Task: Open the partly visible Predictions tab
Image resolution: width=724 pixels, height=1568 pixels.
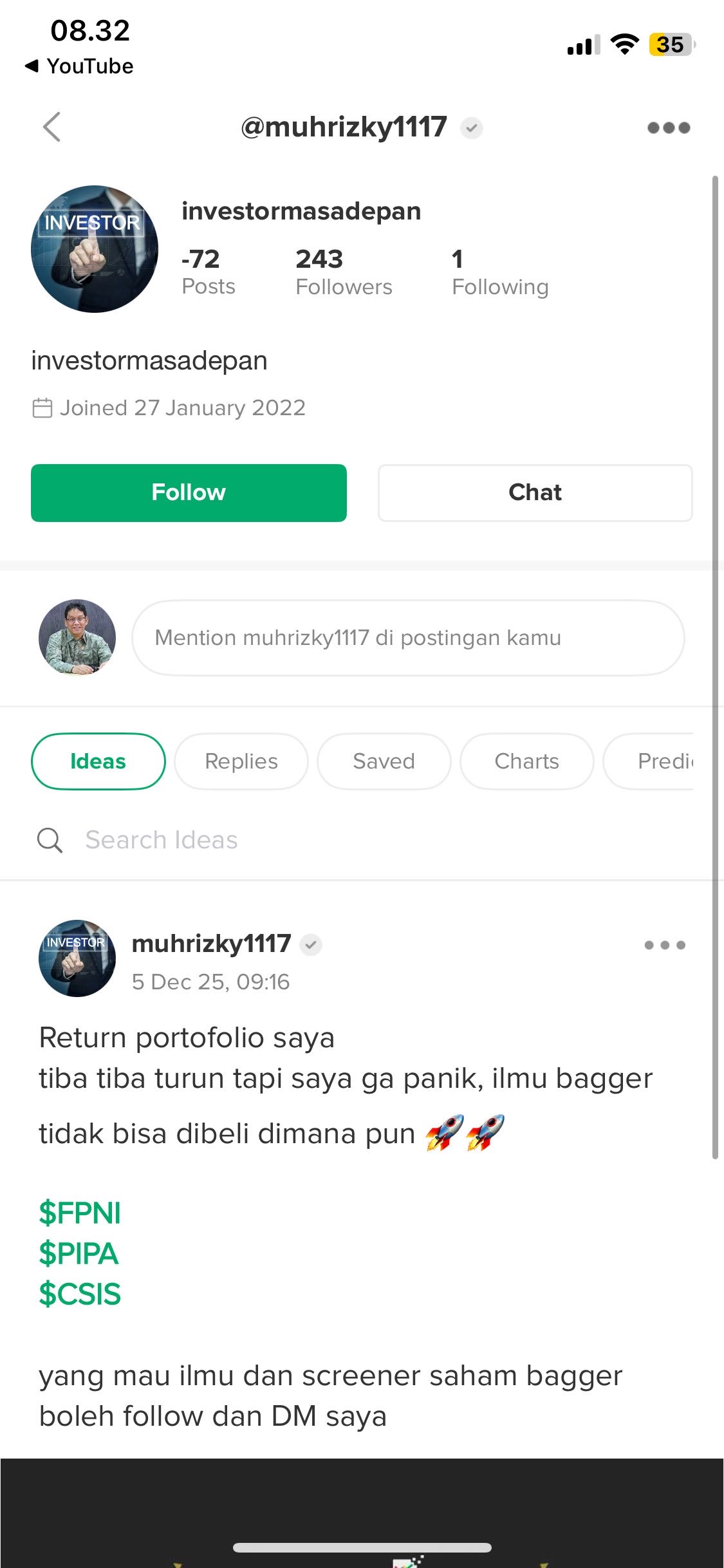Action: (663, 761)
